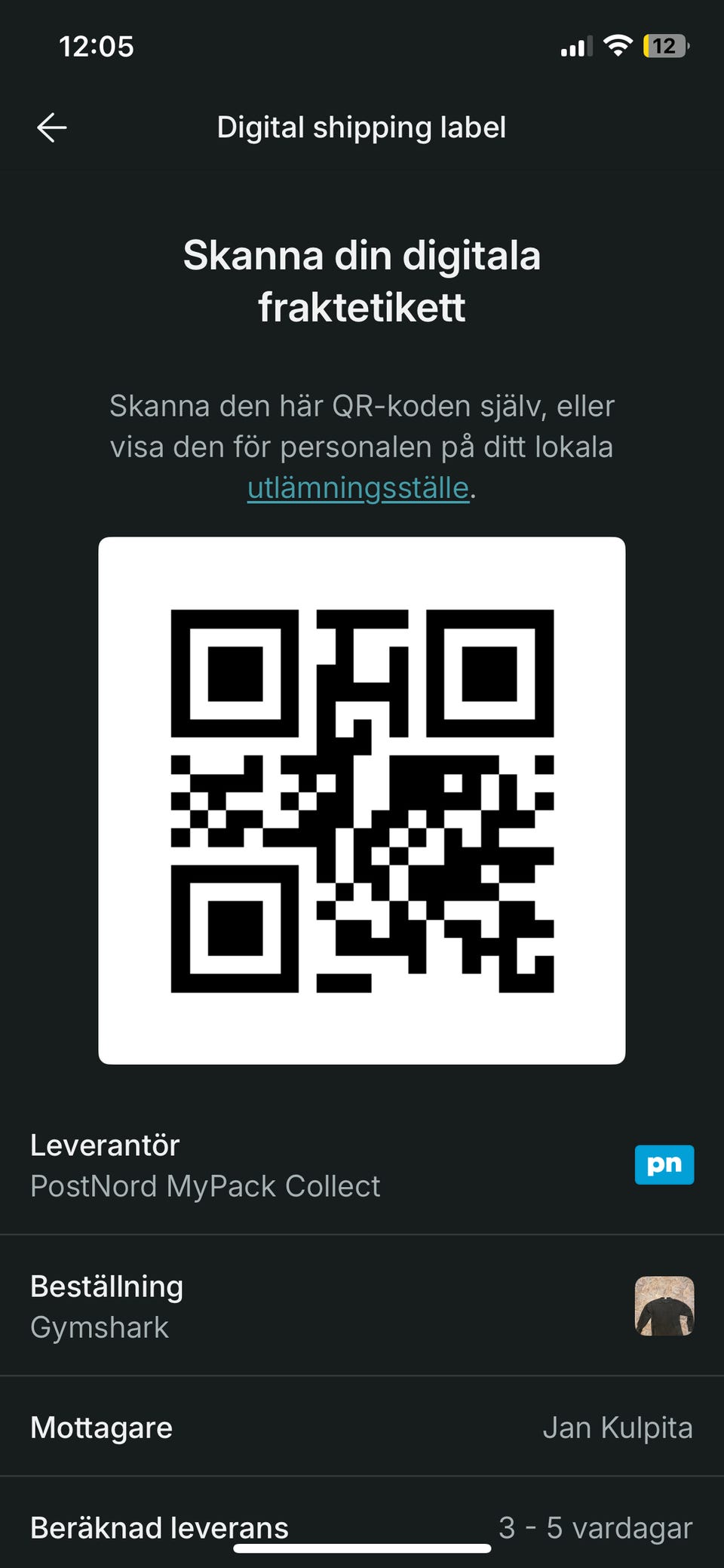The width and height of the screenshot is (724, 1568).
Task: Tap the QR code to enlarge it
Action: (x=362, y=801)
